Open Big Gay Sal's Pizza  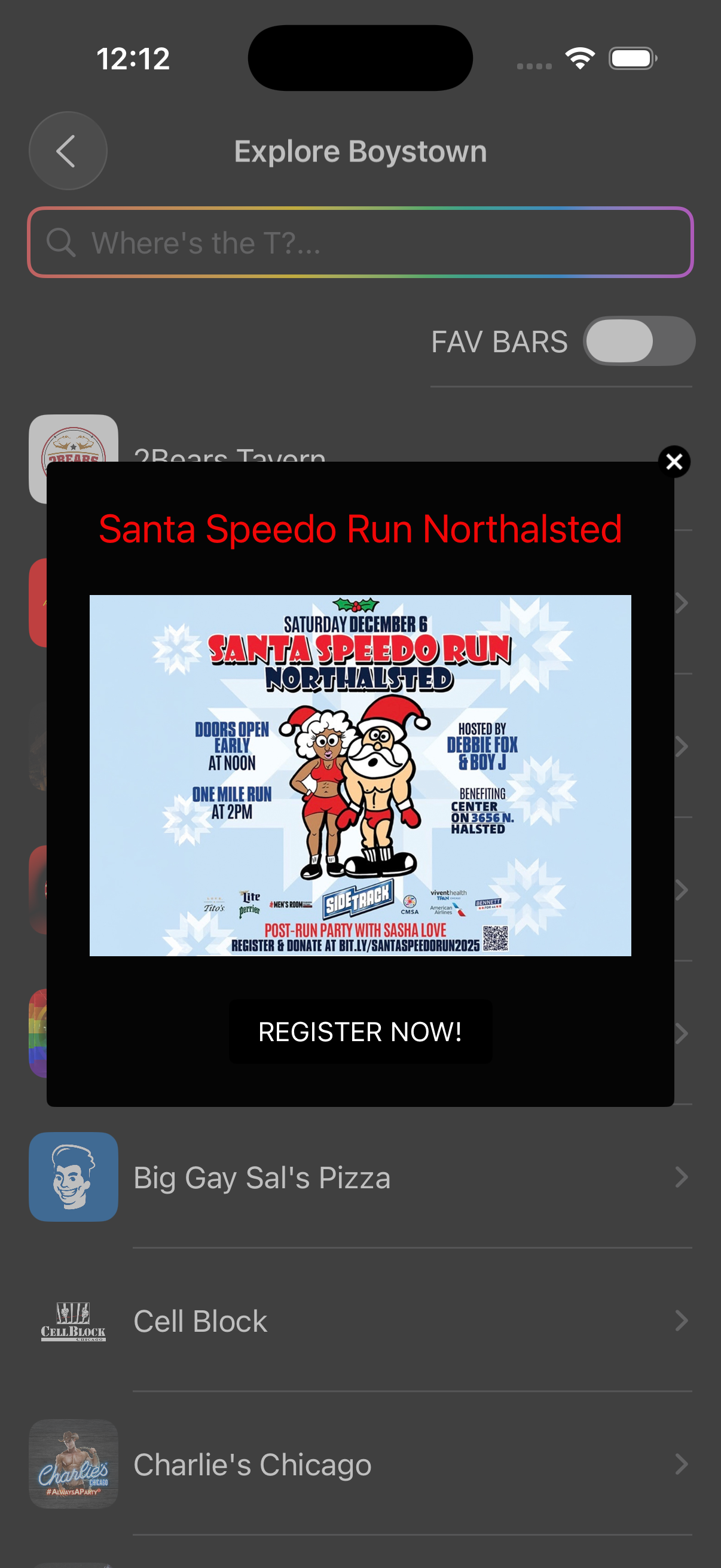pos(360,1177)
